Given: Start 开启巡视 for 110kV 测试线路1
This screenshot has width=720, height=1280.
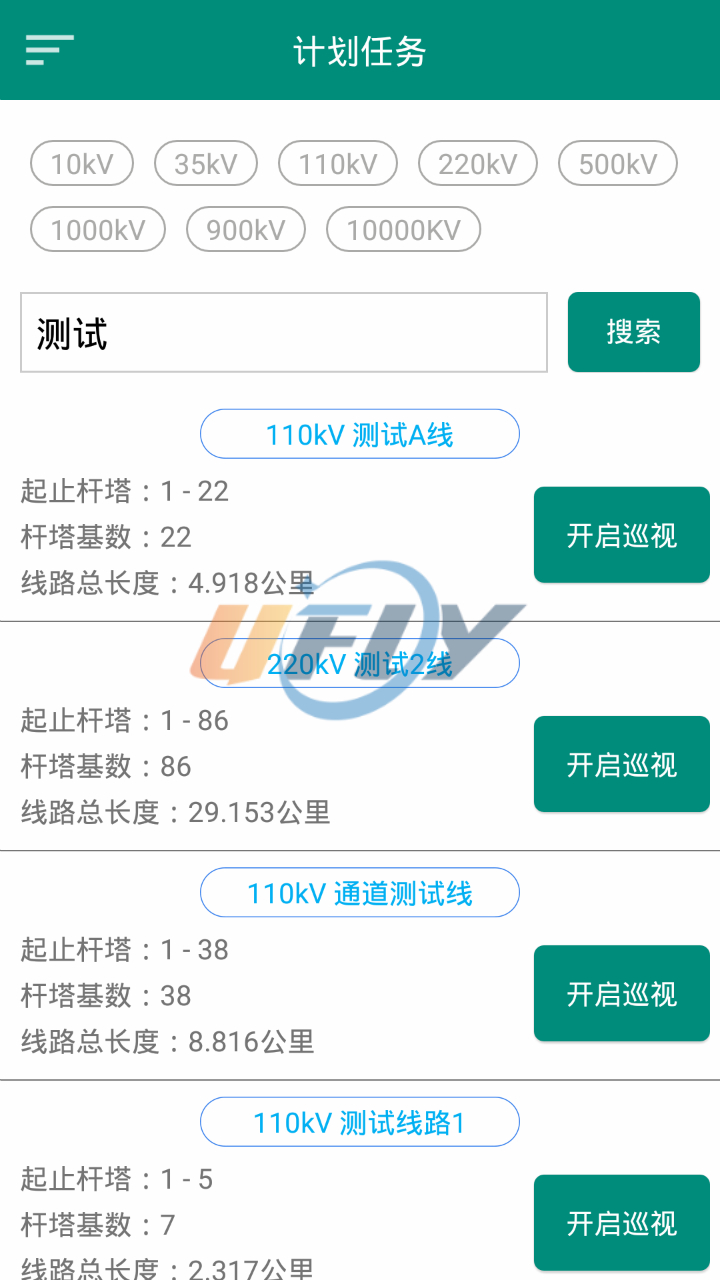Looking at the screenshot, I should [622, 1223].
